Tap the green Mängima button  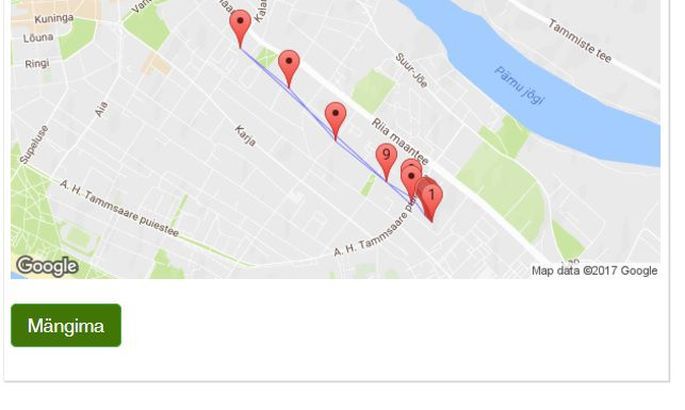pos(66,326)
